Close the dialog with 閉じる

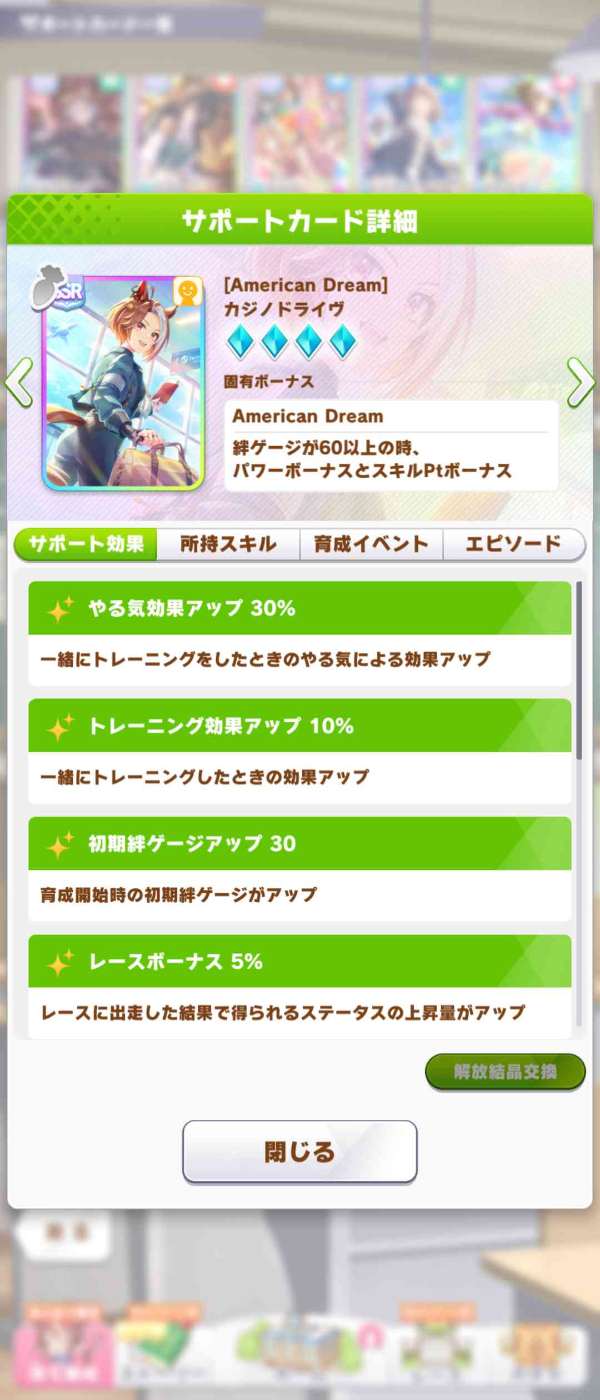pyautogui.click(x=299, y=1152)
